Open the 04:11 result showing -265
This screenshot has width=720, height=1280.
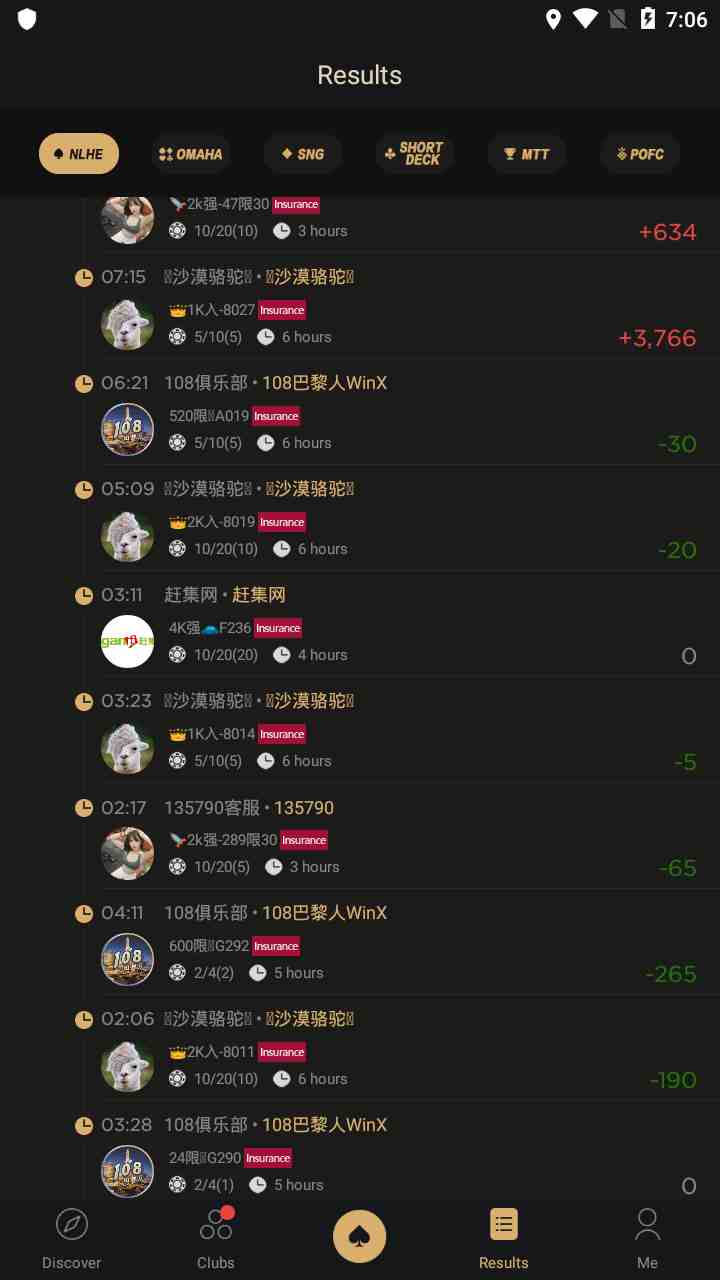coord(385,943)
